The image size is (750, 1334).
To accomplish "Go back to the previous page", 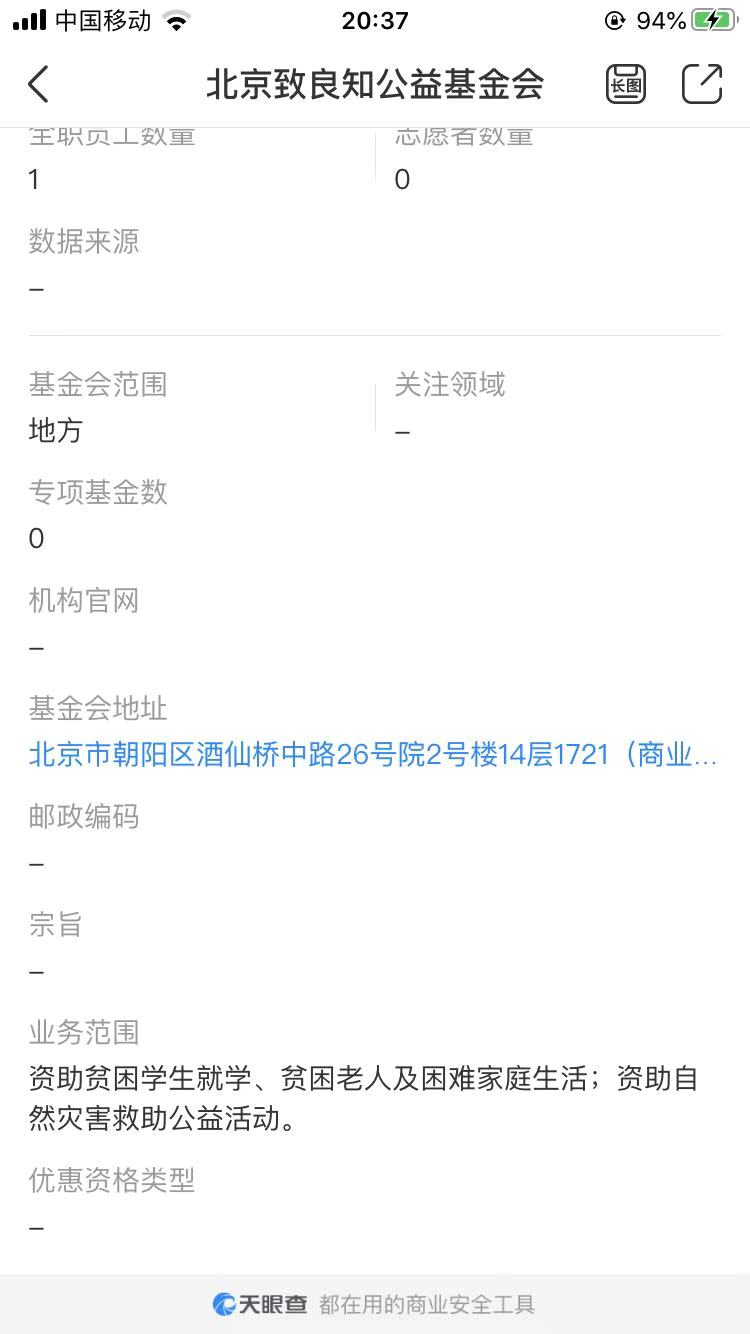I will coord(38,85).
